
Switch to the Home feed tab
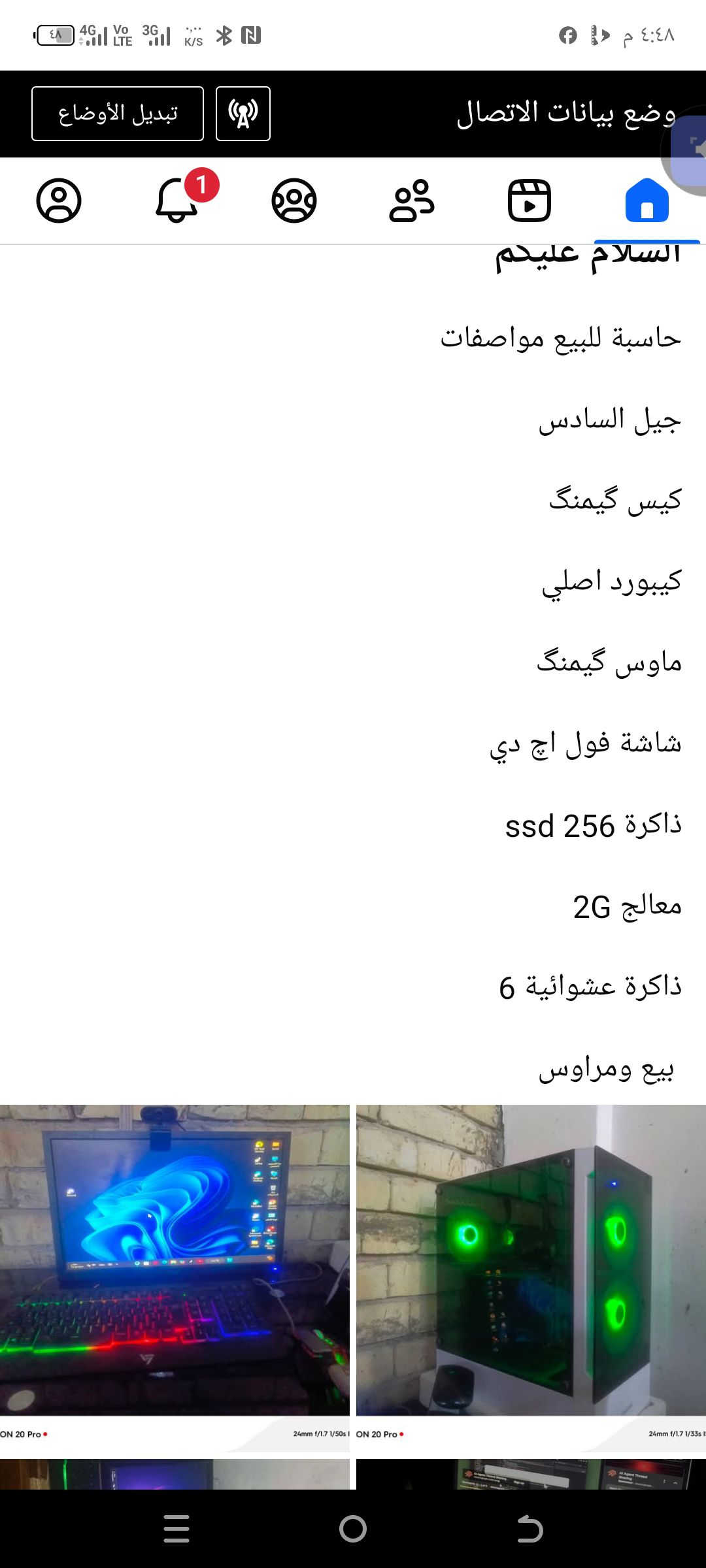click(647, 201)
